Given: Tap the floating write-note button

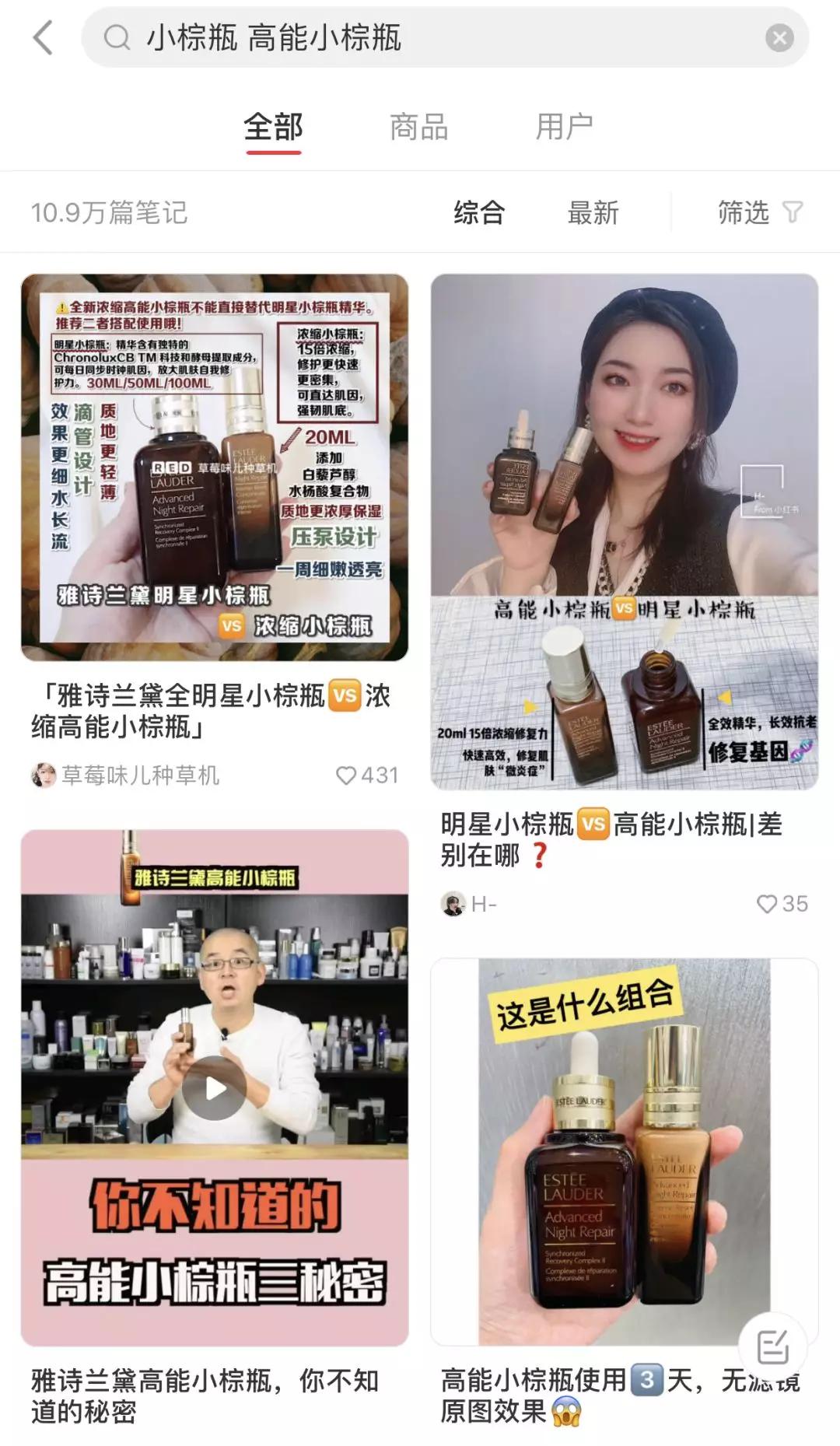Looking at the screenshot, I should tap(772, 1347).
